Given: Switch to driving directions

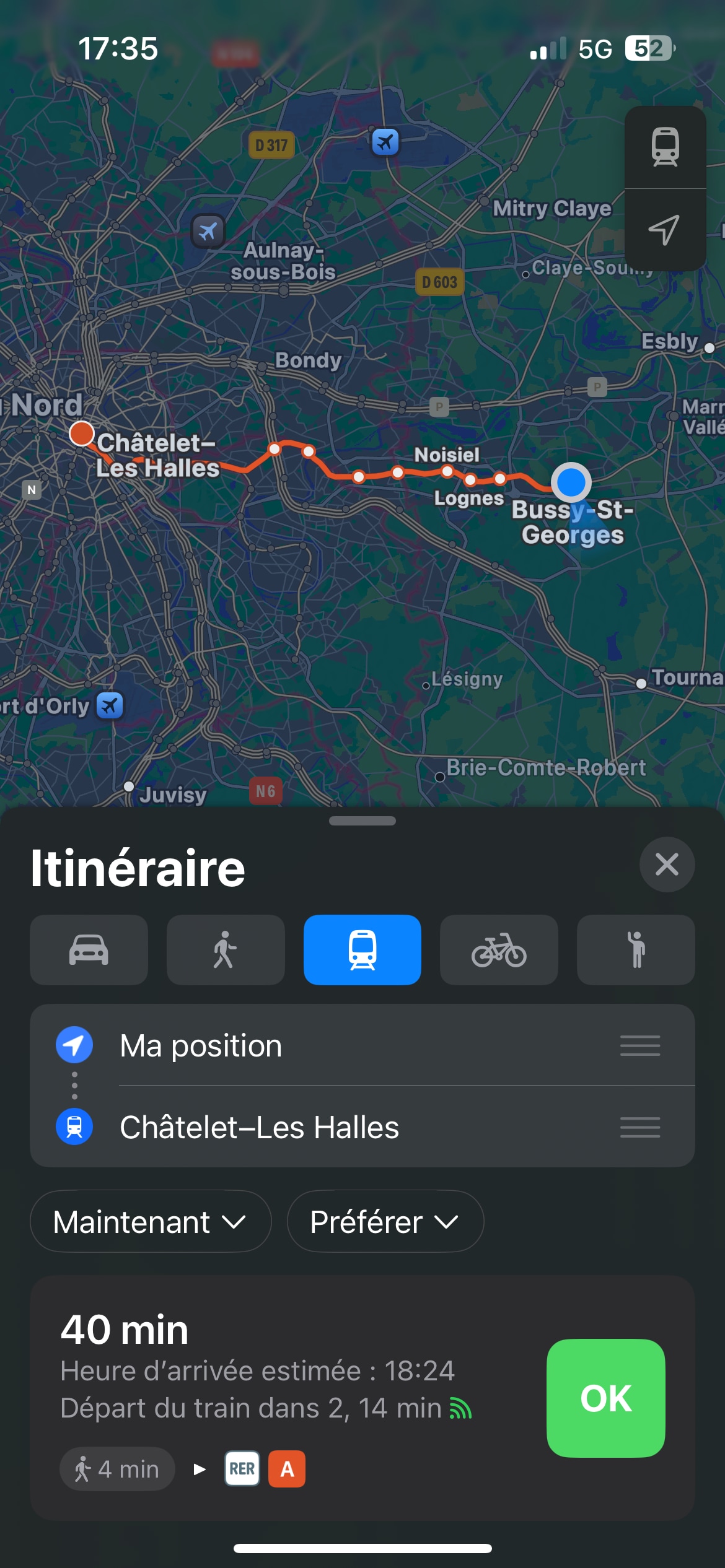Looking at the screenshot, I should [89, 949].
